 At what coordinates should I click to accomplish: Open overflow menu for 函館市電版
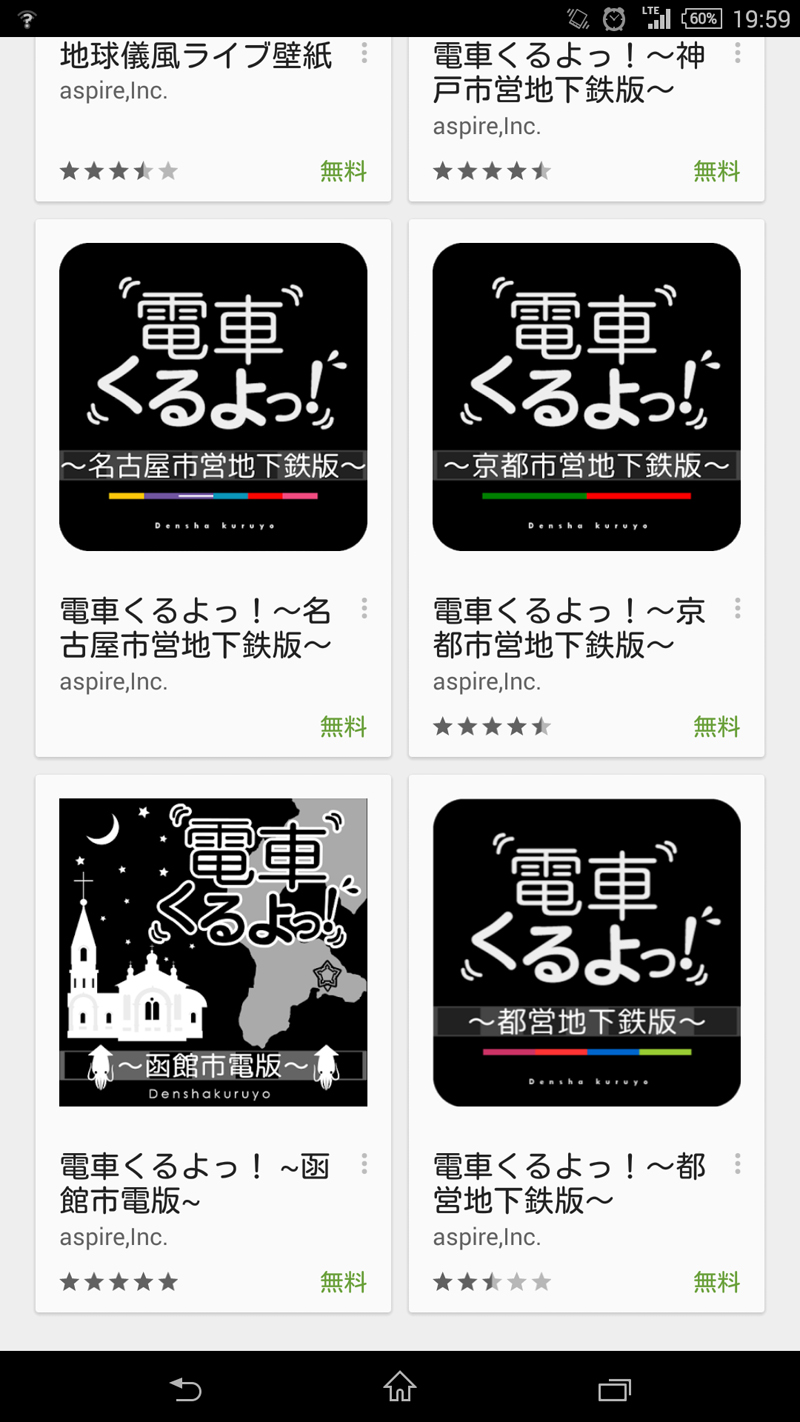(364, 1163)
